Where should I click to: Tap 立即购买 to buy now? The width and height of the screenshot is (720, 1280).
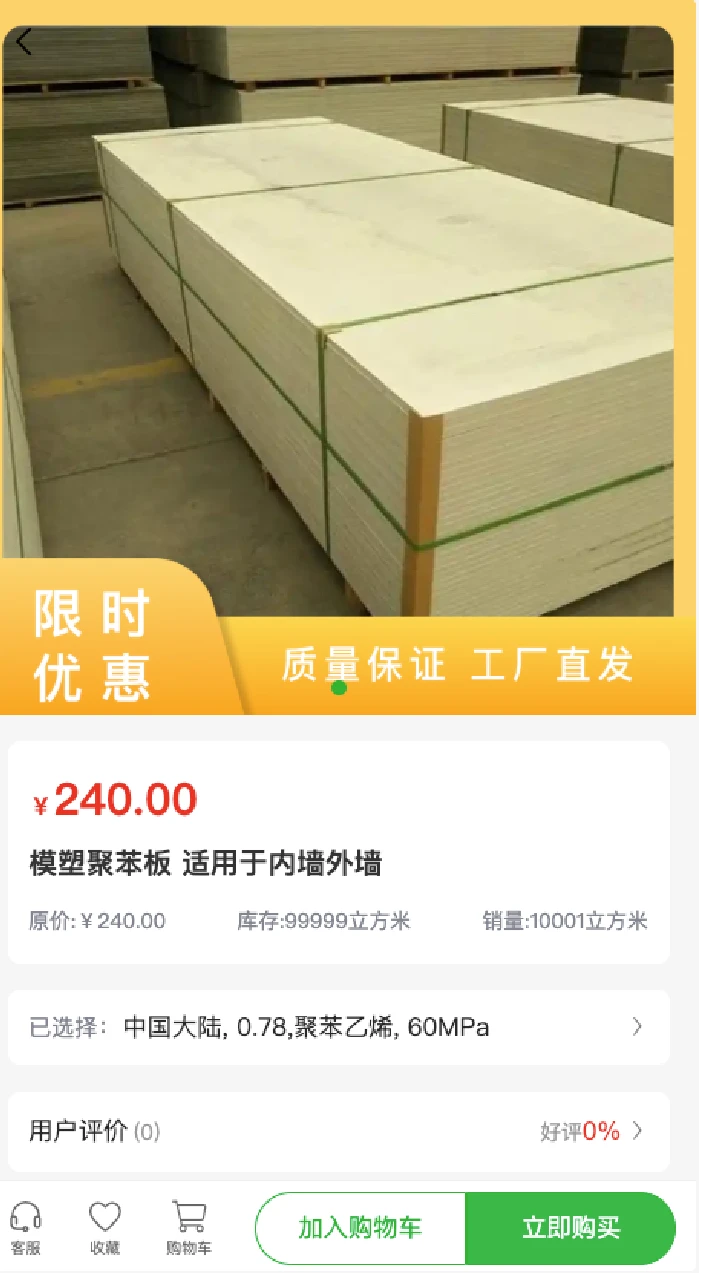click(572, 1227)
